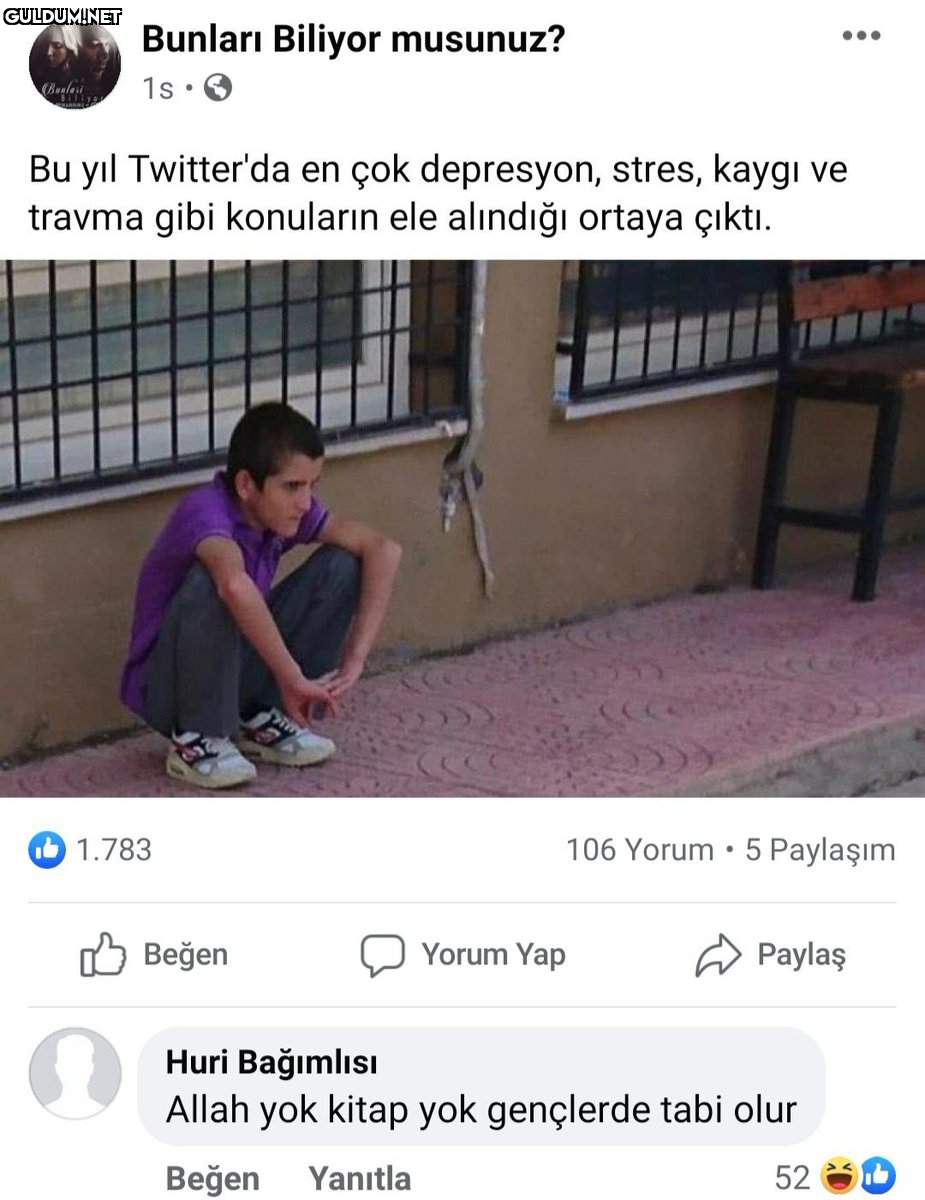Open the Bunları Biliyor musunuz? page name
925x1200 pixels.
pos(353,40)
